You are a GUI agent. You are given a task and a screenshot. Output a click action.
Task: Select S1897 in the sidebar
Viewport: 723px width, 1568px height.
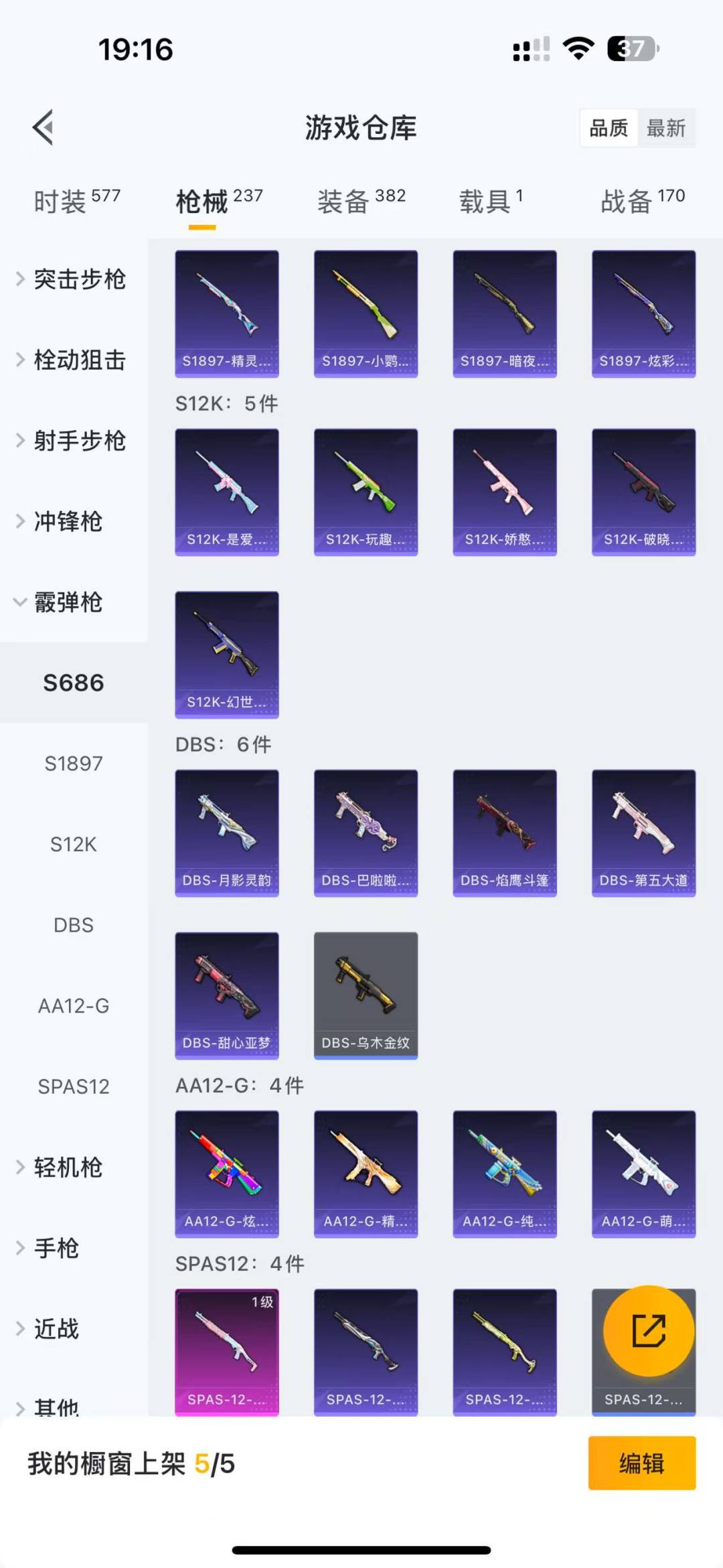click(74, 764)
